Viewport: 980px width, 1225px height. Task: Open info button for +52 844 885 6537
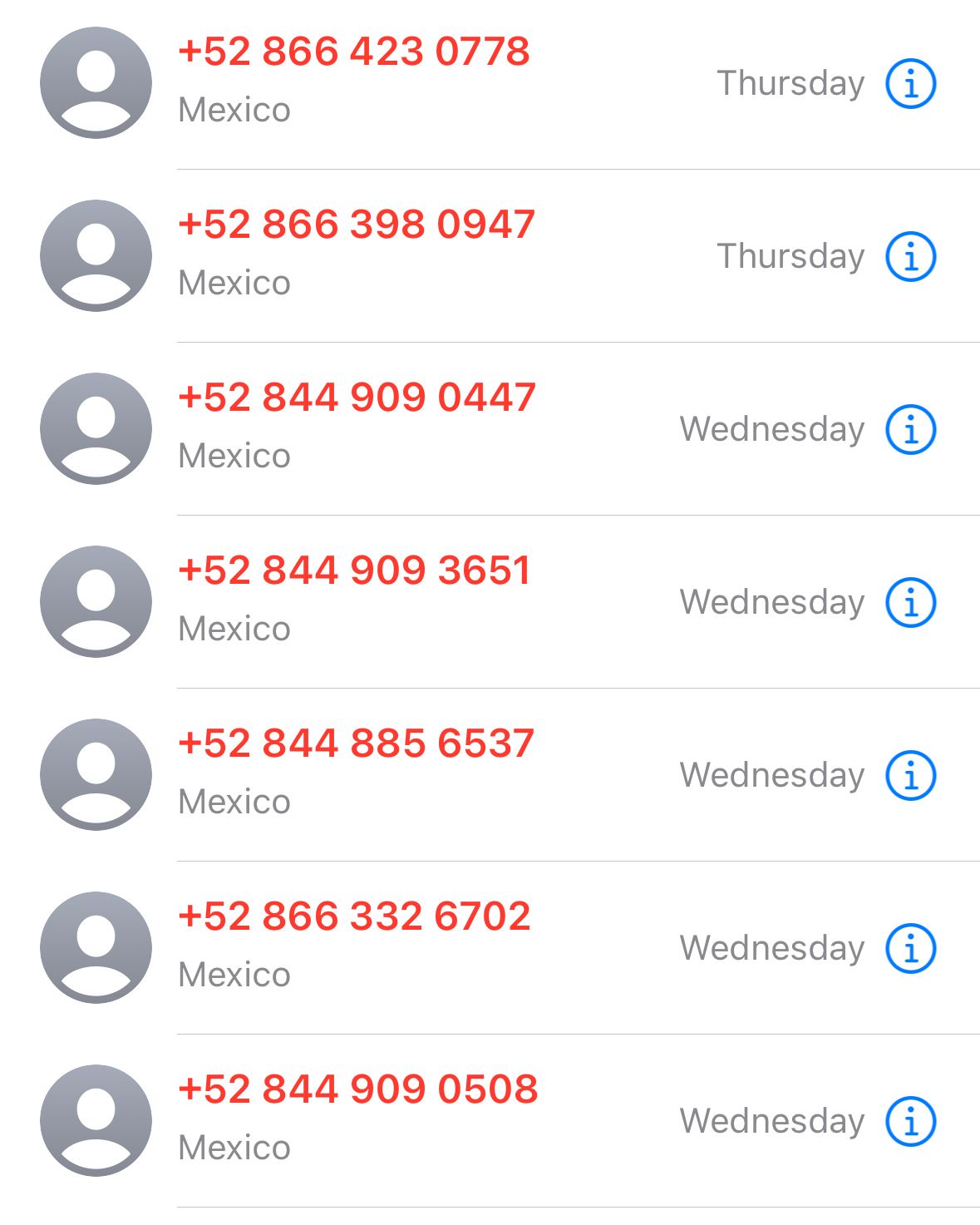coord(910,775)
